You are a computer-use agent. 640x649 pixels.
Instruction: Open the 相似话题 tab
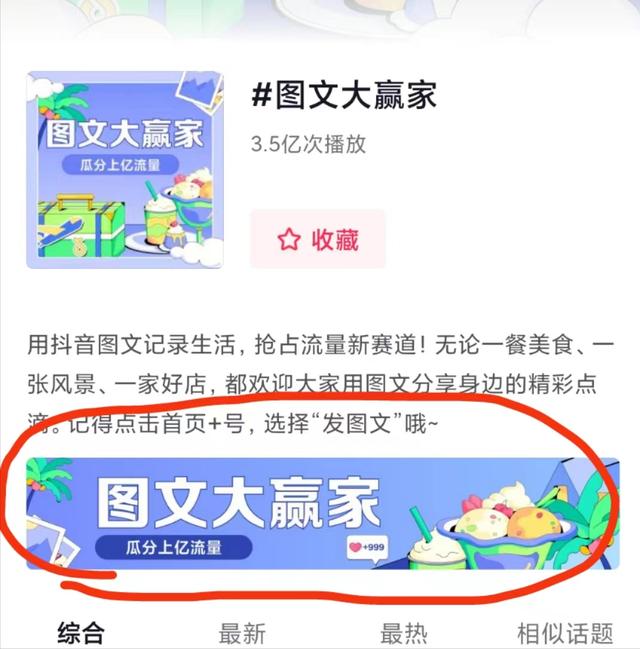(564, 632)
